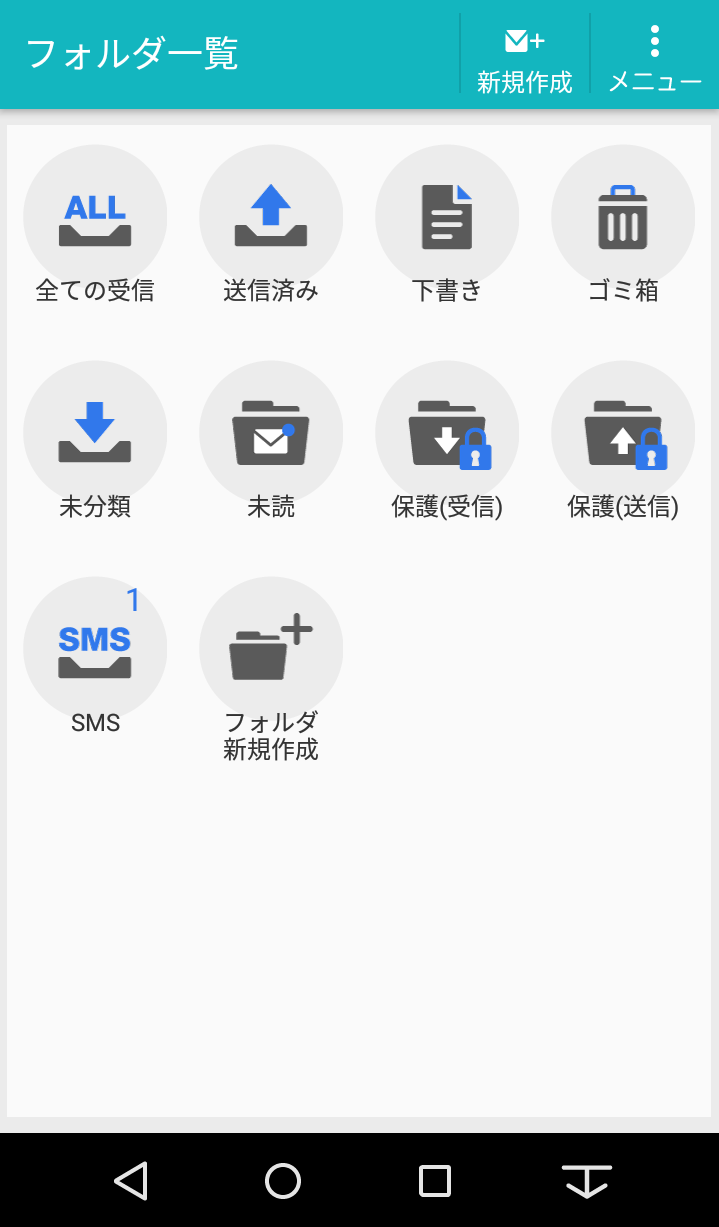Screen dimensions: 719x1227
Task: Open the 未分類 folder
Action: coord(95,433)
